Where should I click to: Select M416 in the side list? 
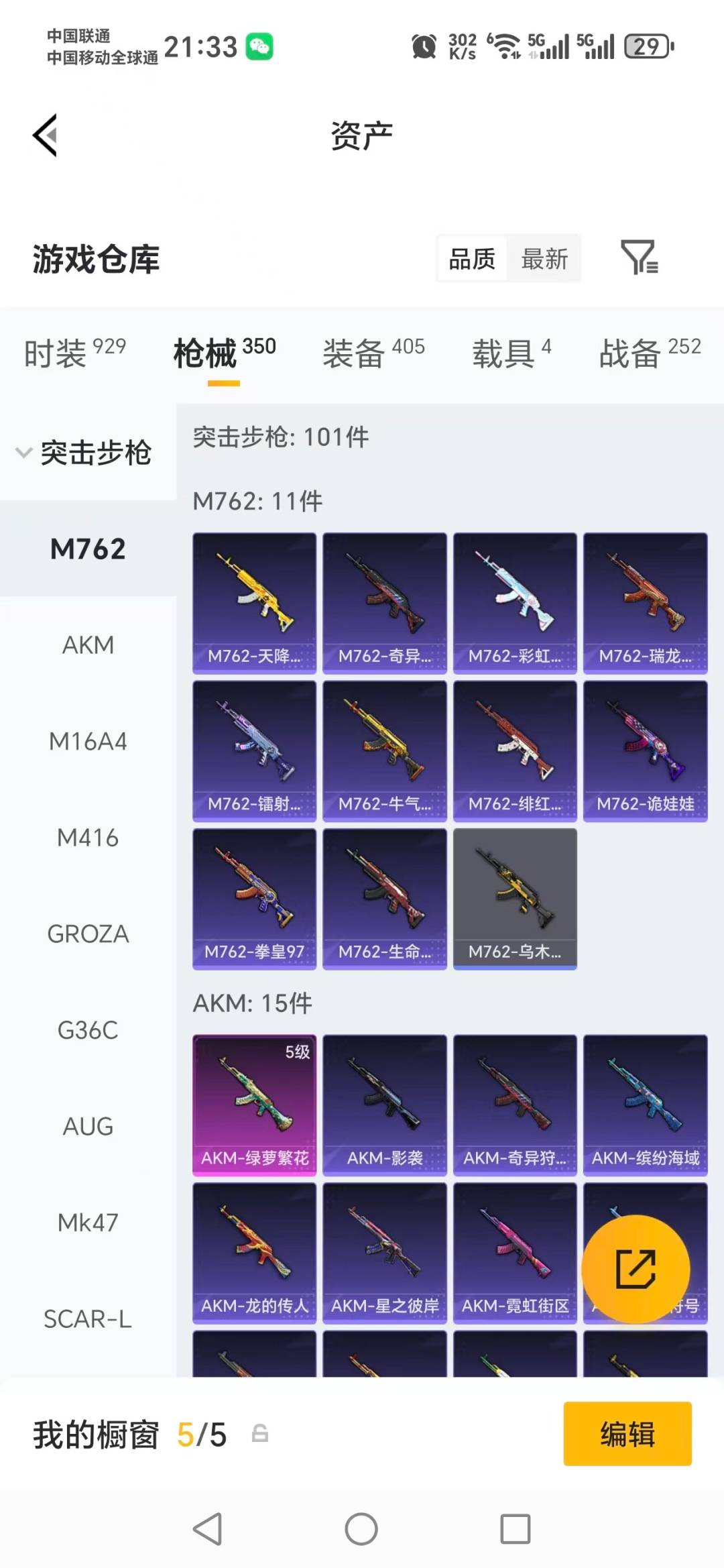88,838
